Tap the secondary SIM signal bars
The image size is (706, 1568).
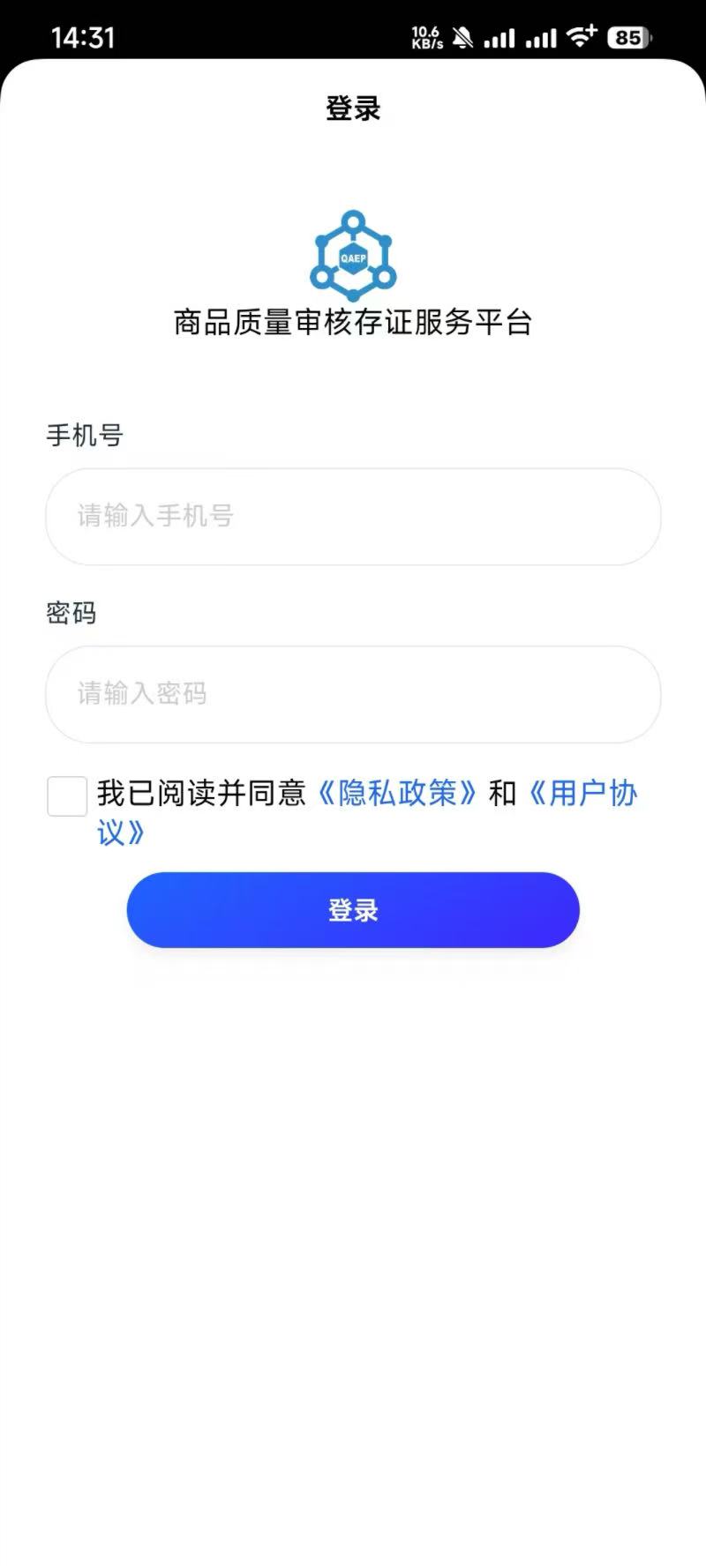coord(539,37)
